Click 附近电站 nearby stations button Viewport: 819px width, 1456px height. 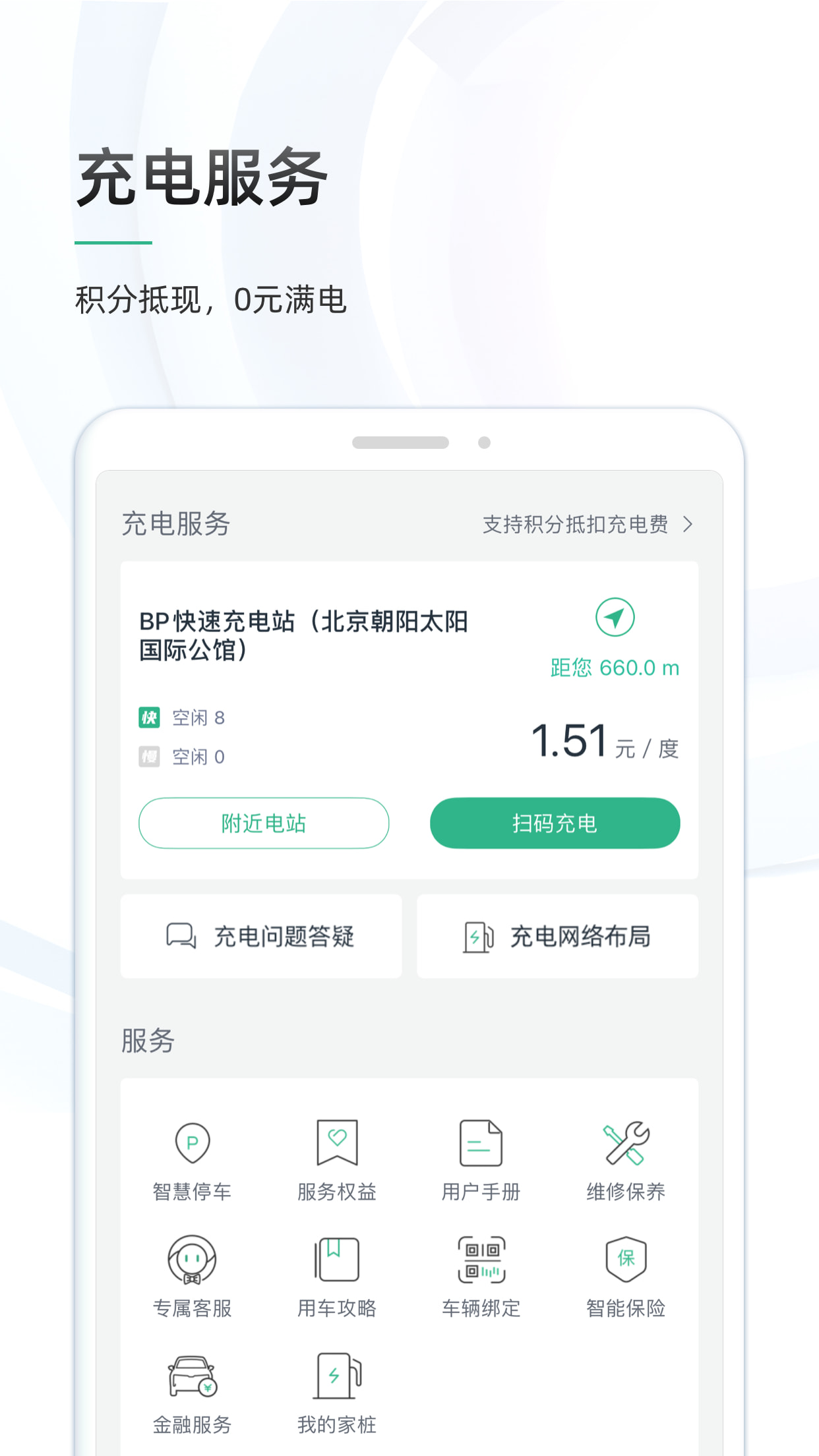264,823
